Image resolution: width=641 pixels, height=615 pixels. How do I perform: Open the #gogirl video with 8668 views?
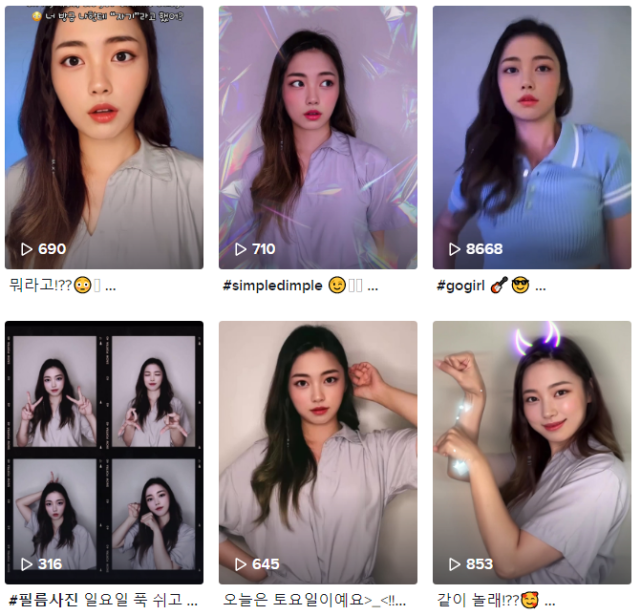[531, 137]
